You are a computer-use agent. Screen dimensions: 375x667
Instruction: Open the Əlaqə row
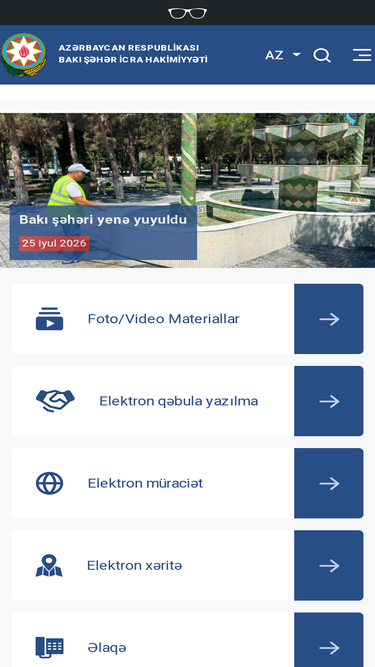pyautogui.click(x=188, y=640)
